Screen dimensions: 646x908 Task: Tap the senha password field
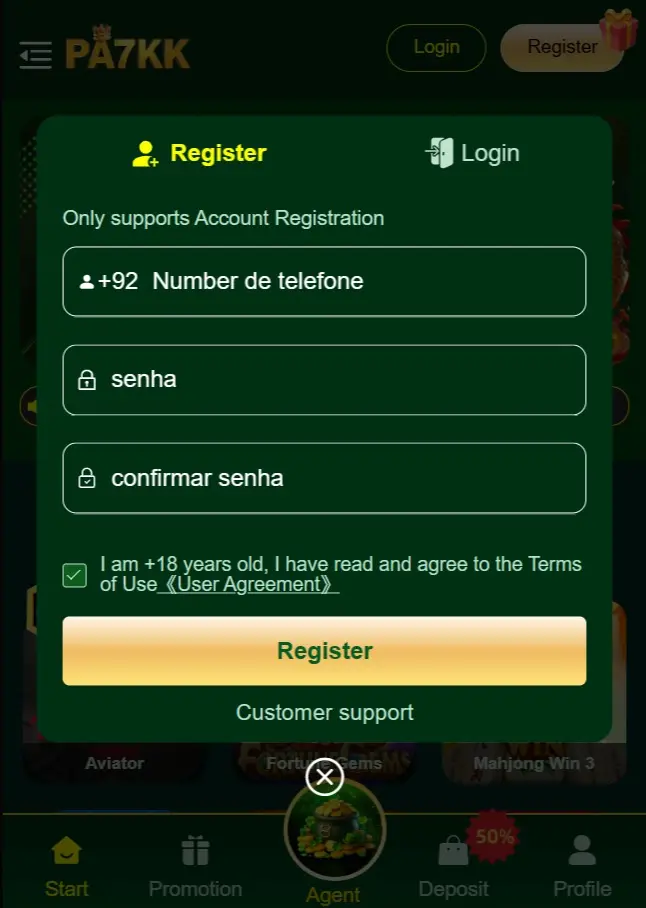[340, 380]
